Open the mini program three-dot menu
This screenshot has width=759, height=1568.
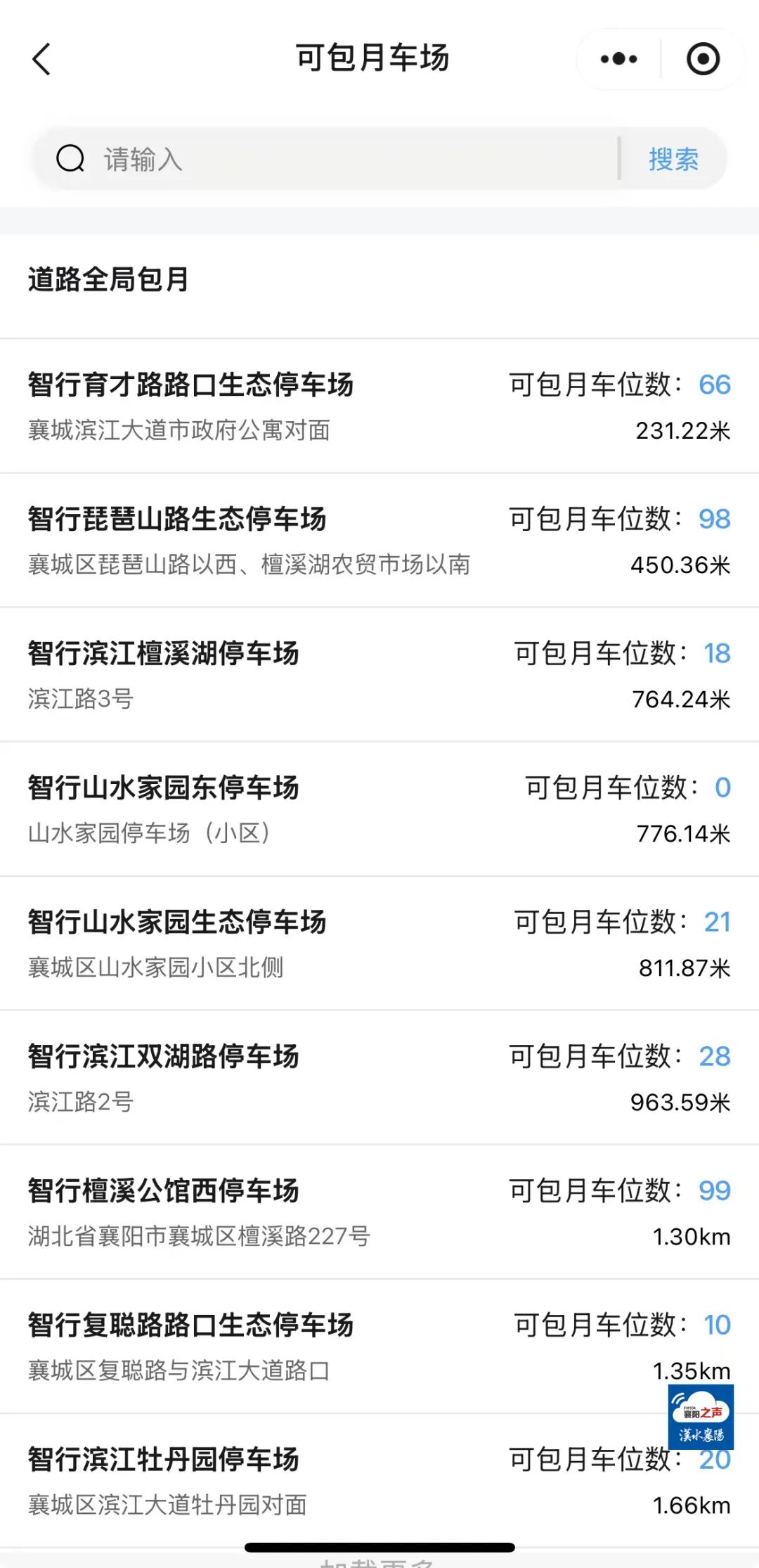pyautogui.click(x=618, y=59)
